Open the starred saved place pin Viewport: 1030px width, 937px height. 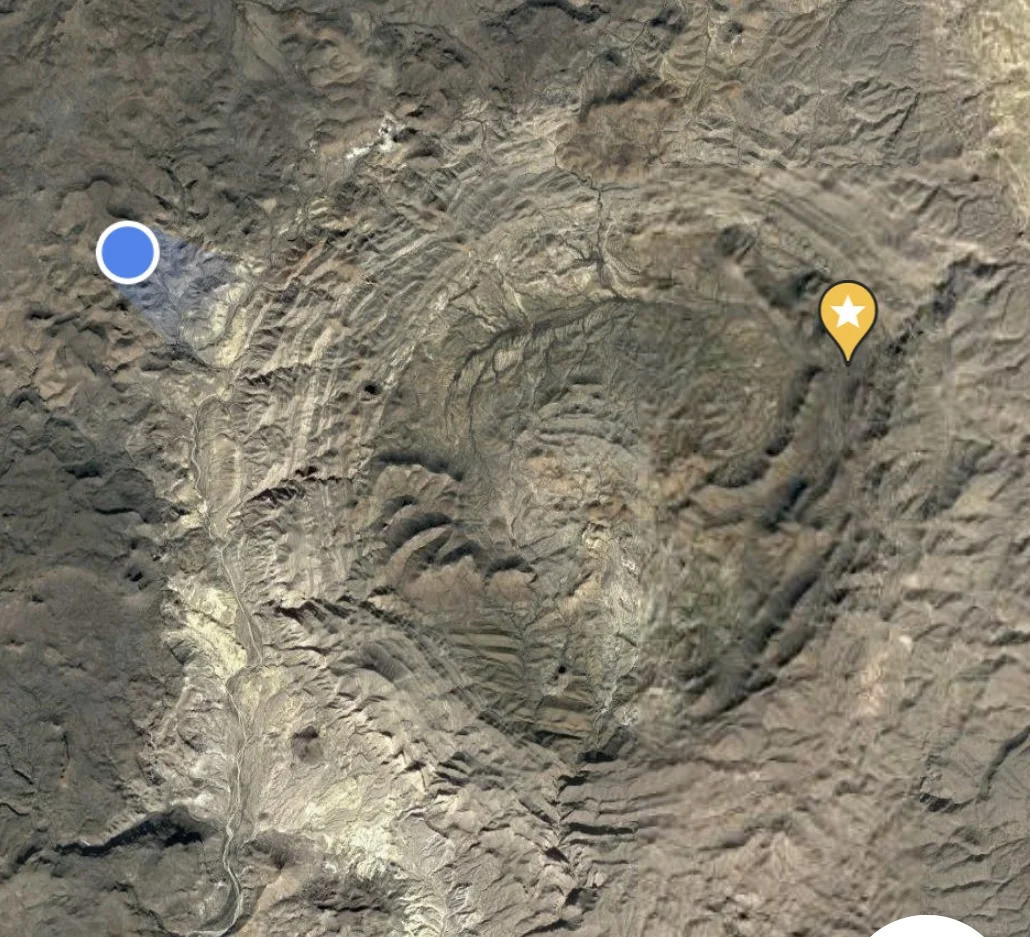click(848, 314)
